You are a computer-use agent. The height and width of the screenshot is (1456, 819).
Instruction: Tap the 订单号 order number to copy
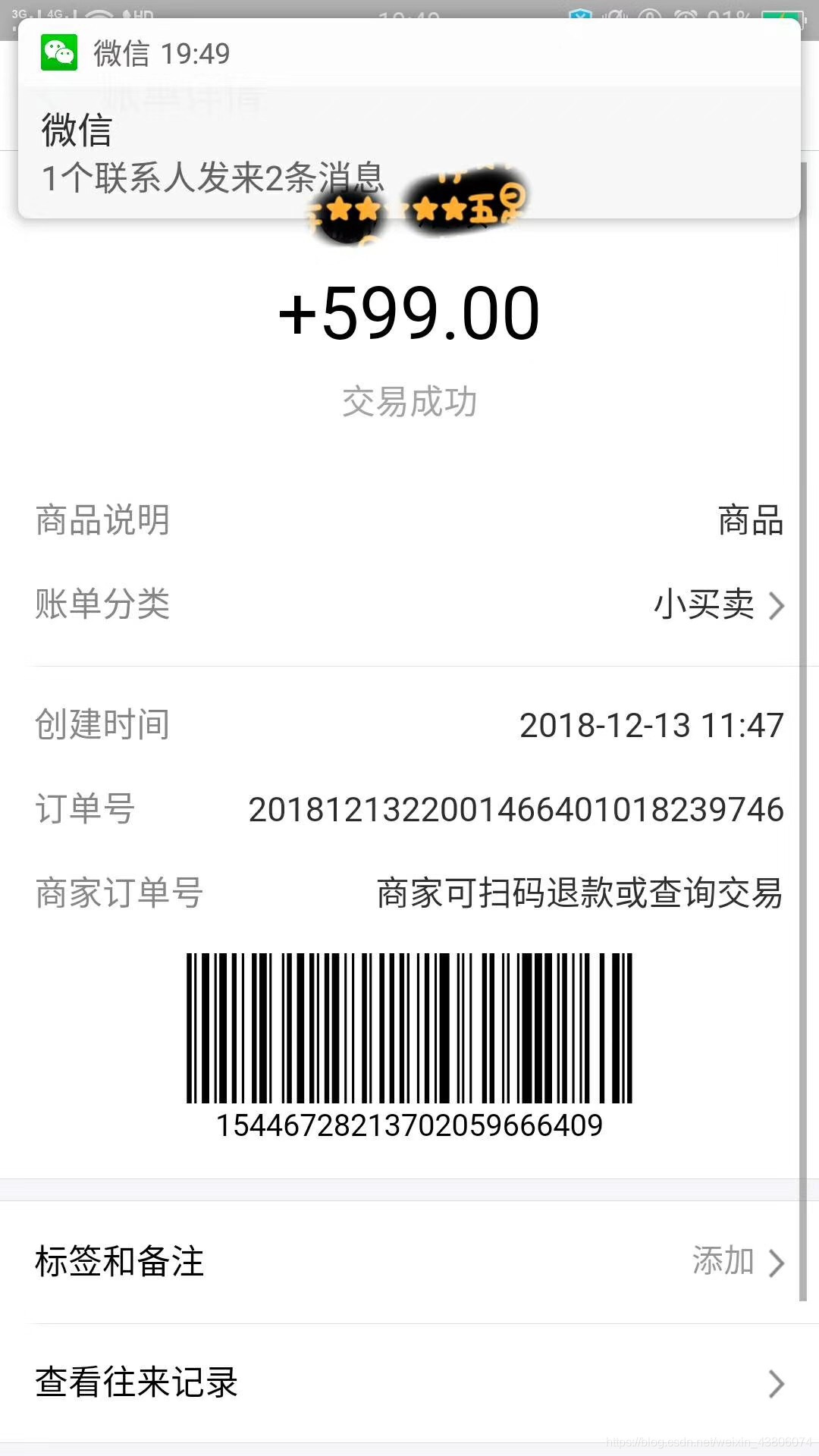tap(516, 809)
